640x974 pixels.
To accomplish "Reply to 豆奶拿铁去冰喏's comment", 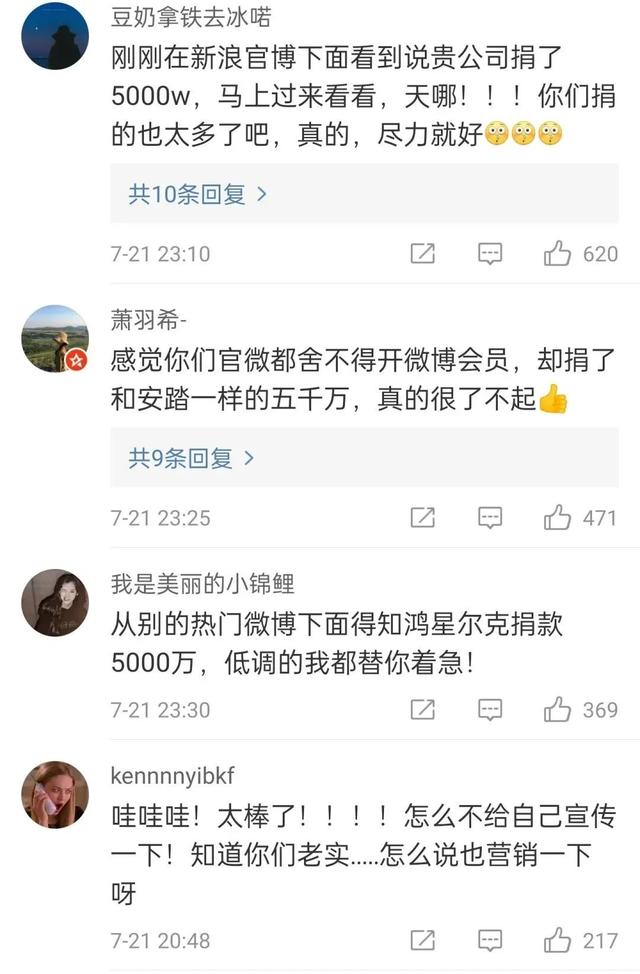I will pos(490,254).
